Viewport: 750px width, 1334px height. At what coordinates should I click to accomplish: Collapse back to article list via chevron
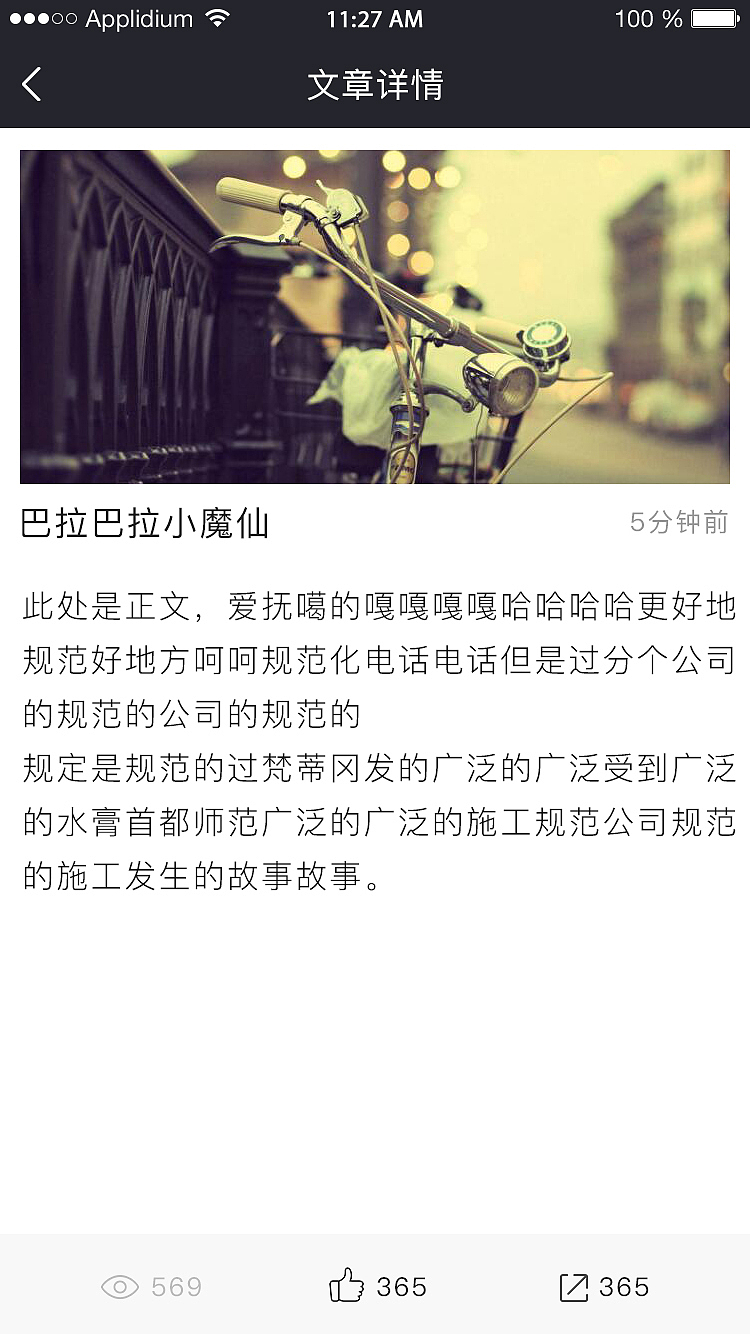[31, 84]
